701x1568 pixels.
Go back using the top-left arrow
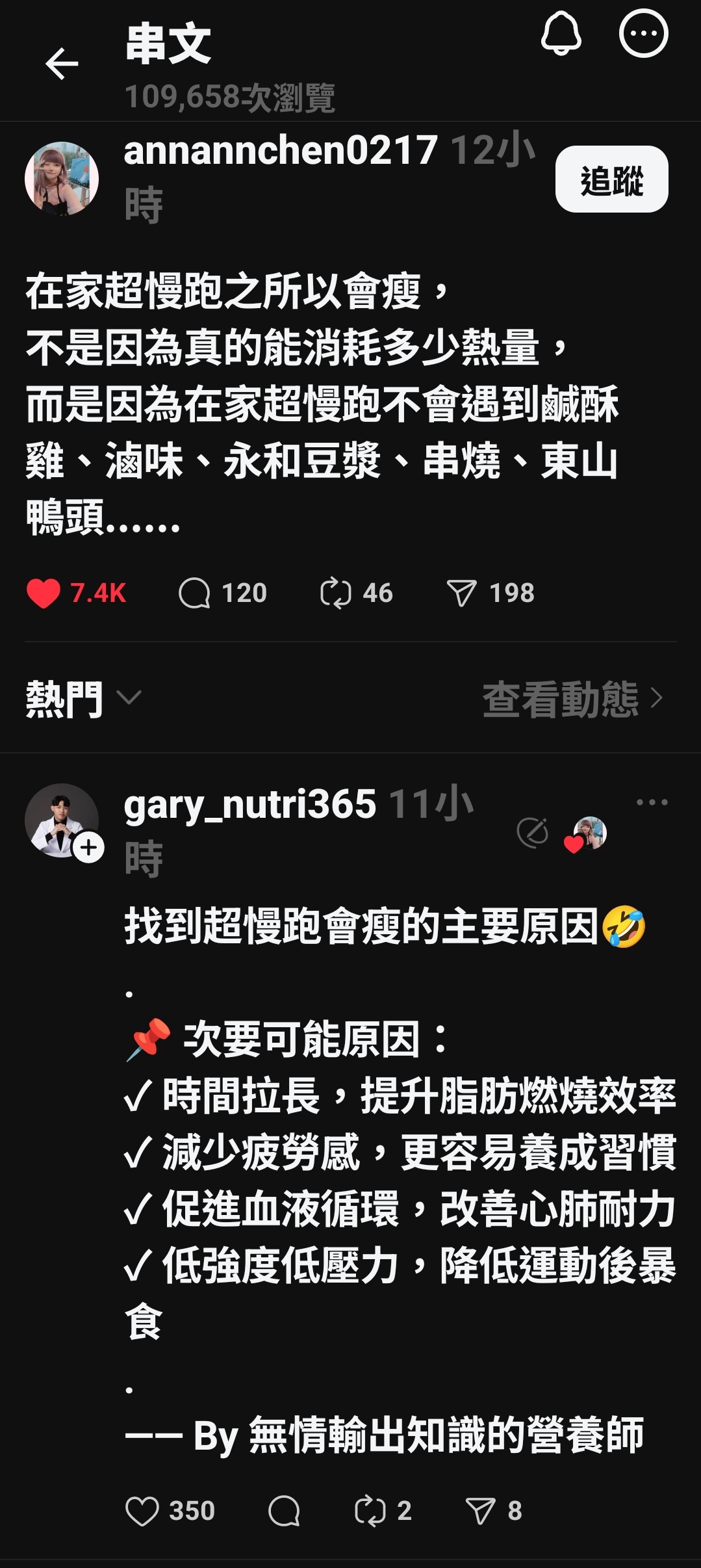[62, 64]
